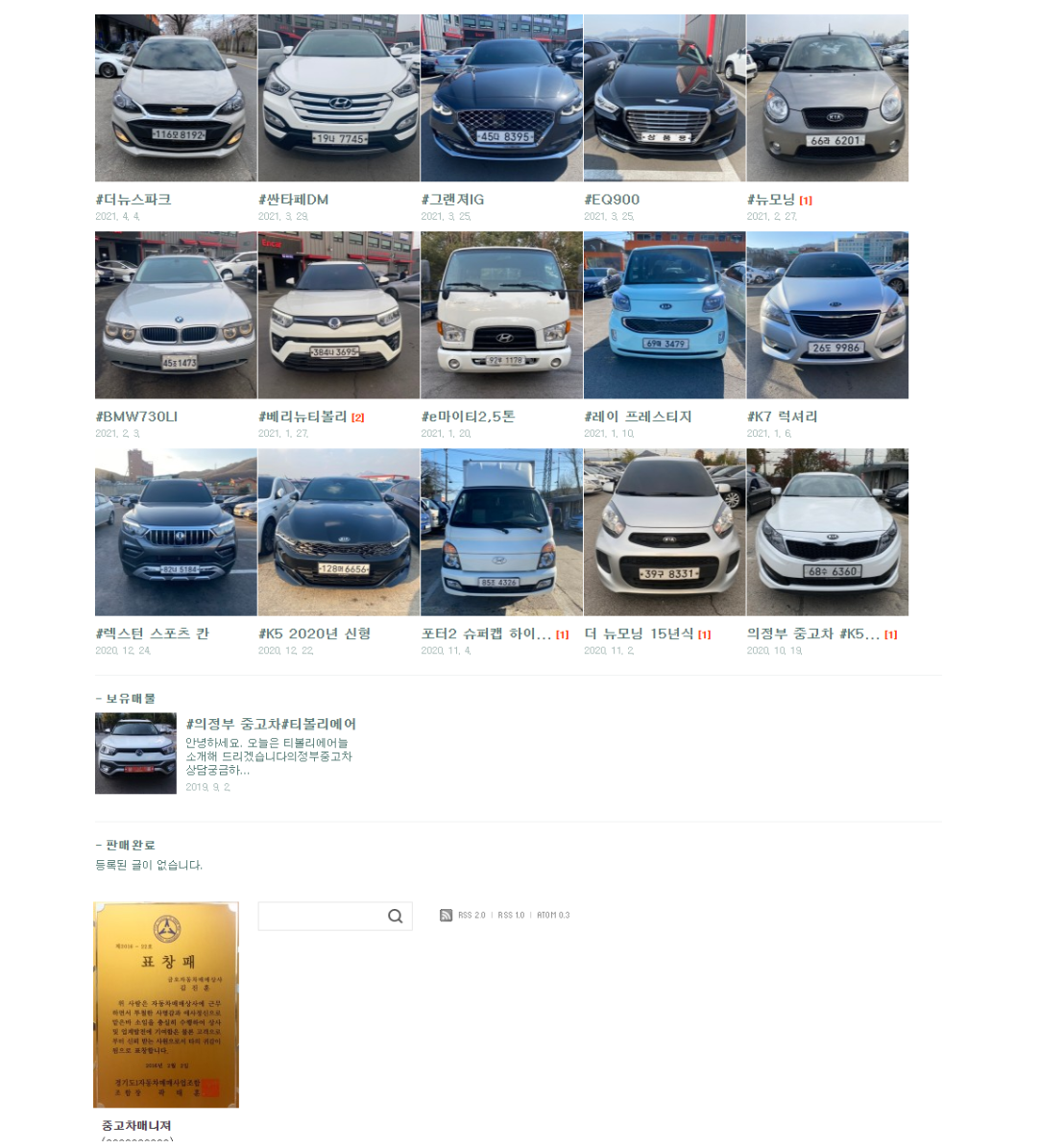View the #K5 2020년 신형 listing

pyautogui.click(x=314, y=634)
